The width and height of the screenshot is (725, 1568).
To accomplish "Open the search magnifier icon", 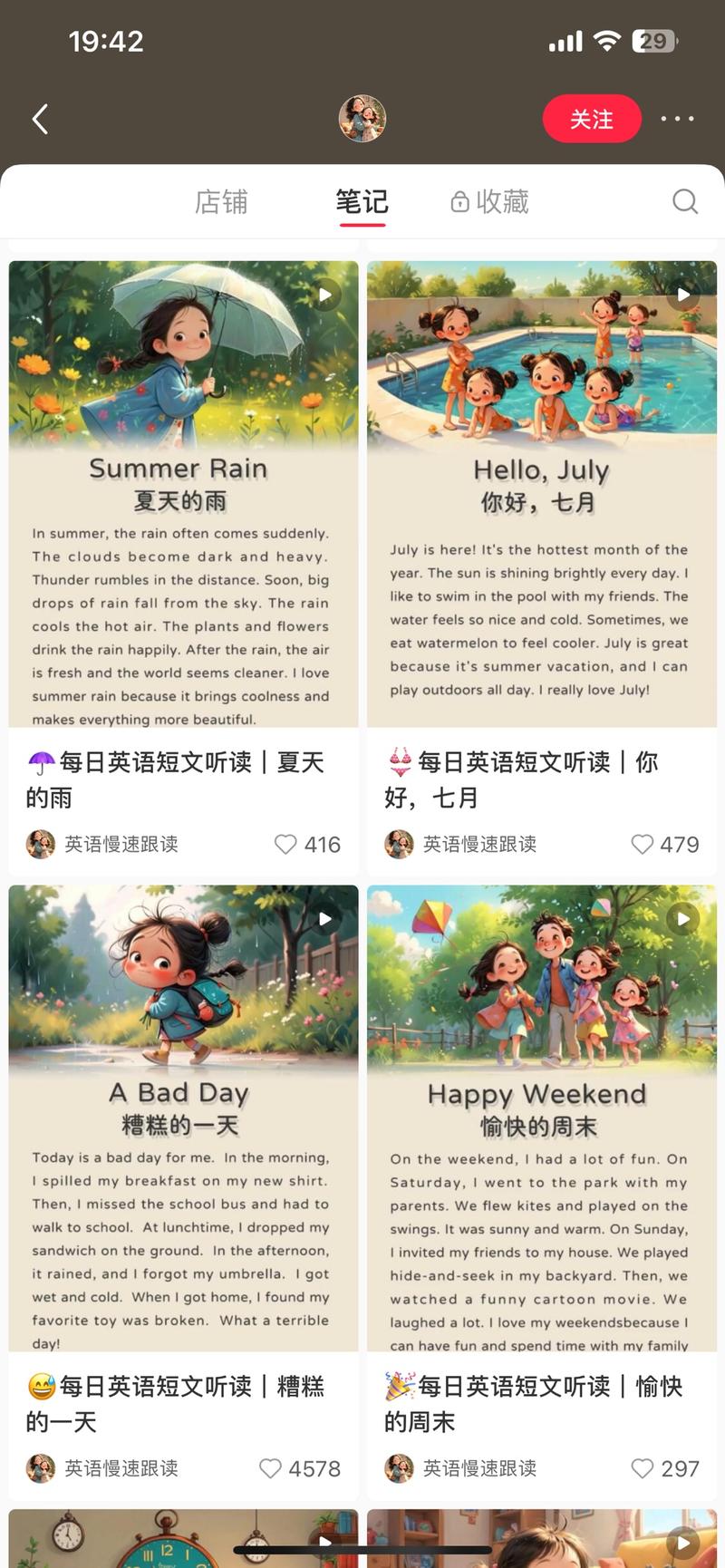I will click(685, 201).
